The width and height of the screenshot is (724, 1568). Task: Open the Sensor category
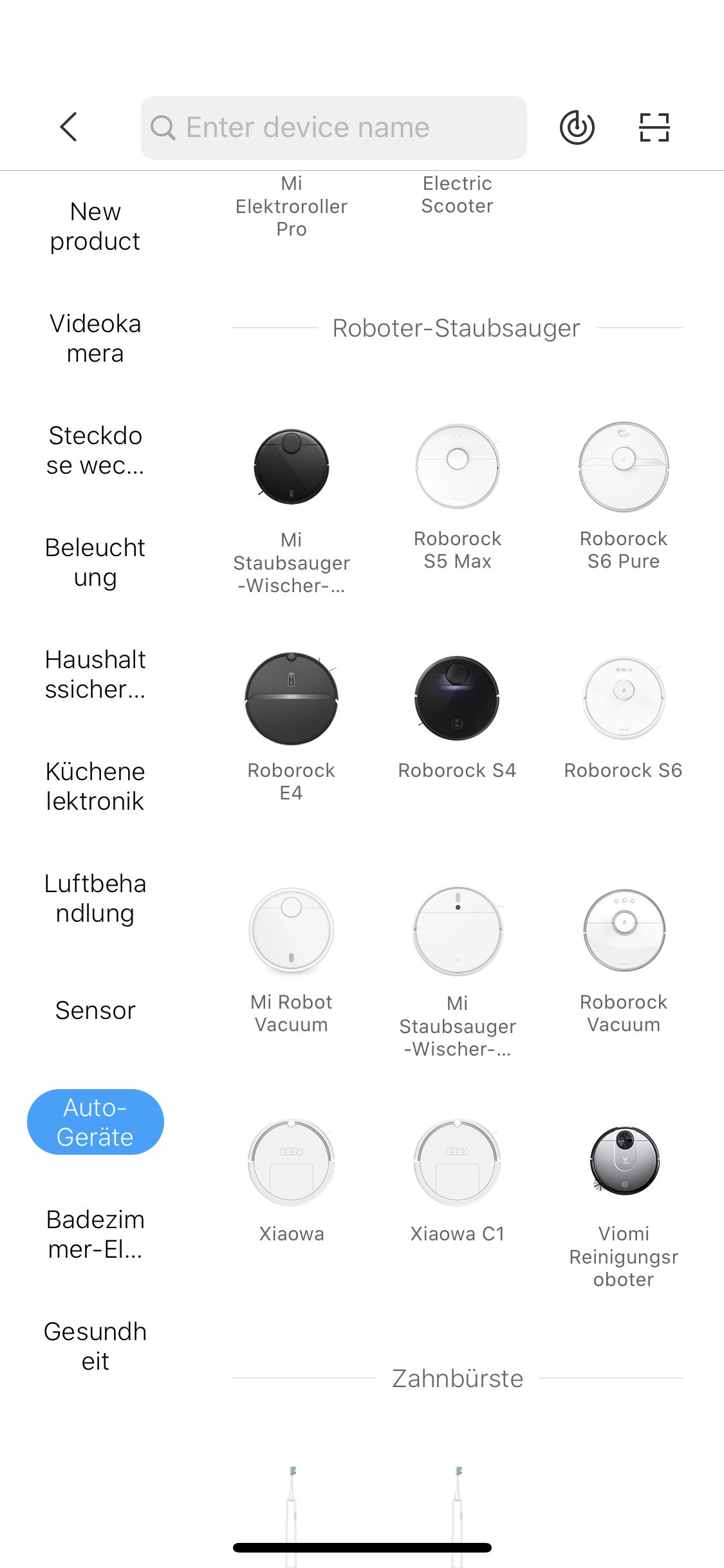[95, 1010]
